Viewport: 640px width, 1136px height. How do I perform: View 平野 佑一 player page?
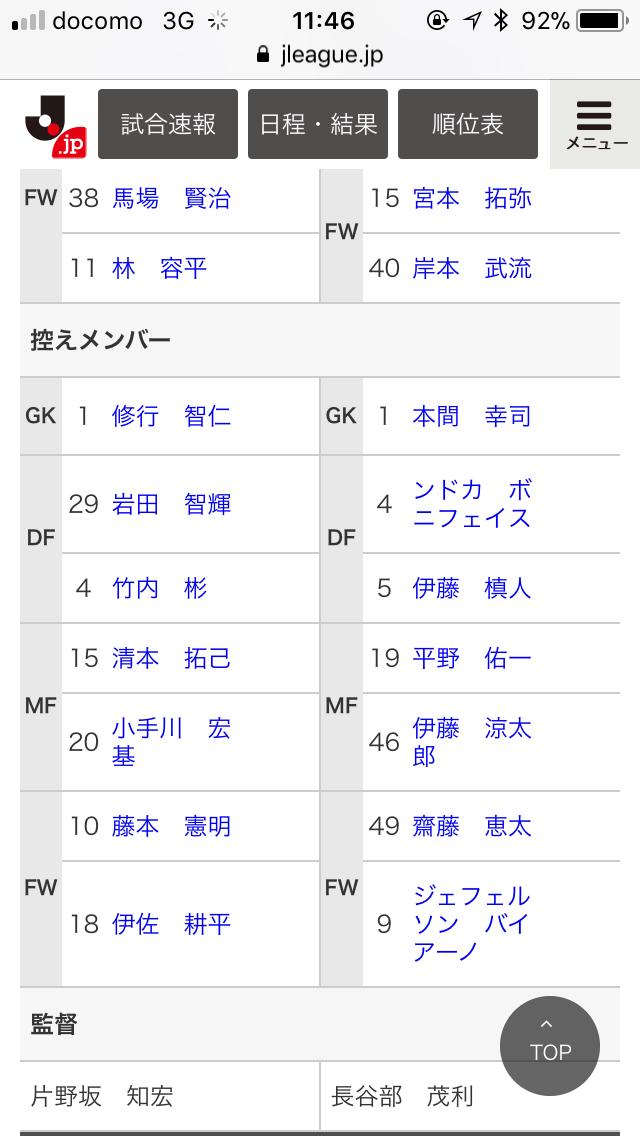472,658
